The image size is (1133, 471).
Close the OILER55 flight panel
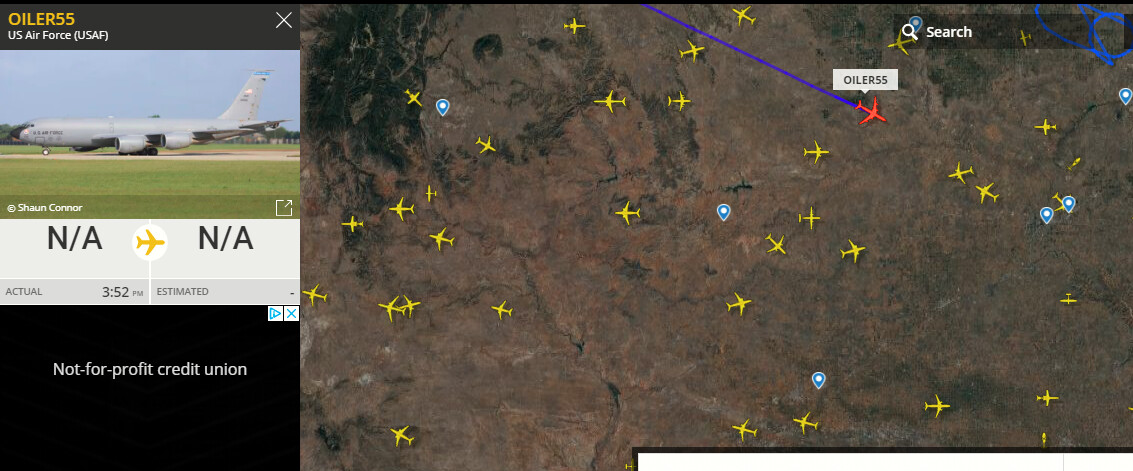coord(284,20)
